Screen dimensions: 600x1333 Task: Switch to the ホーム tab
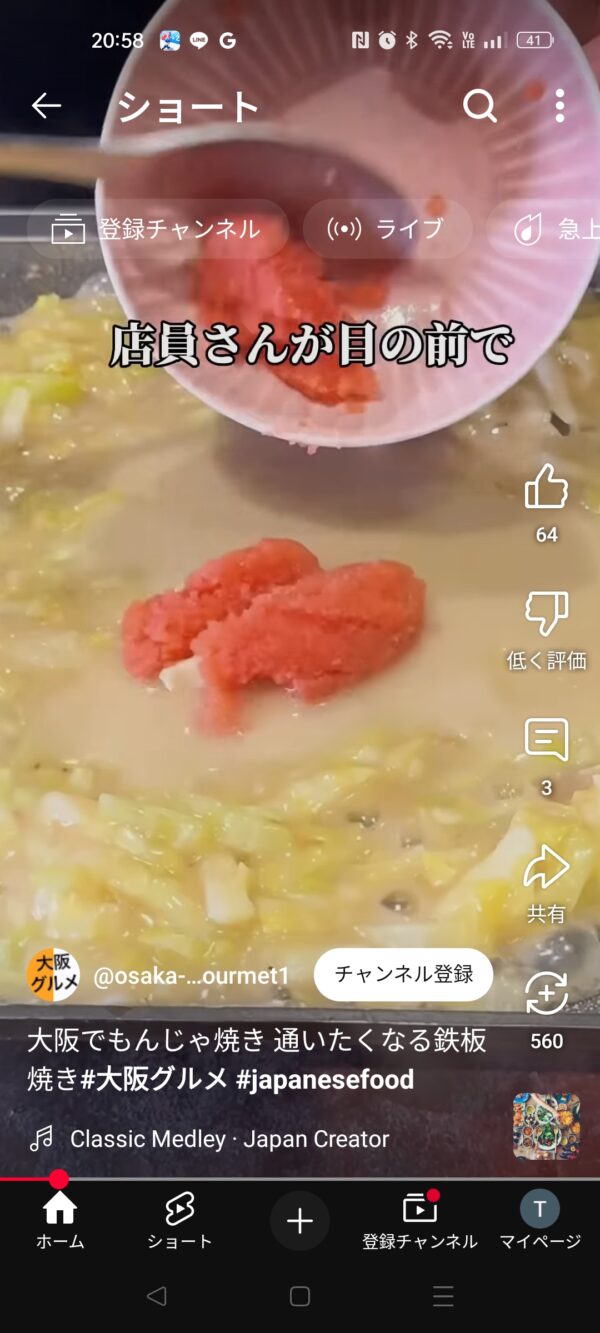pos(60,1221)
